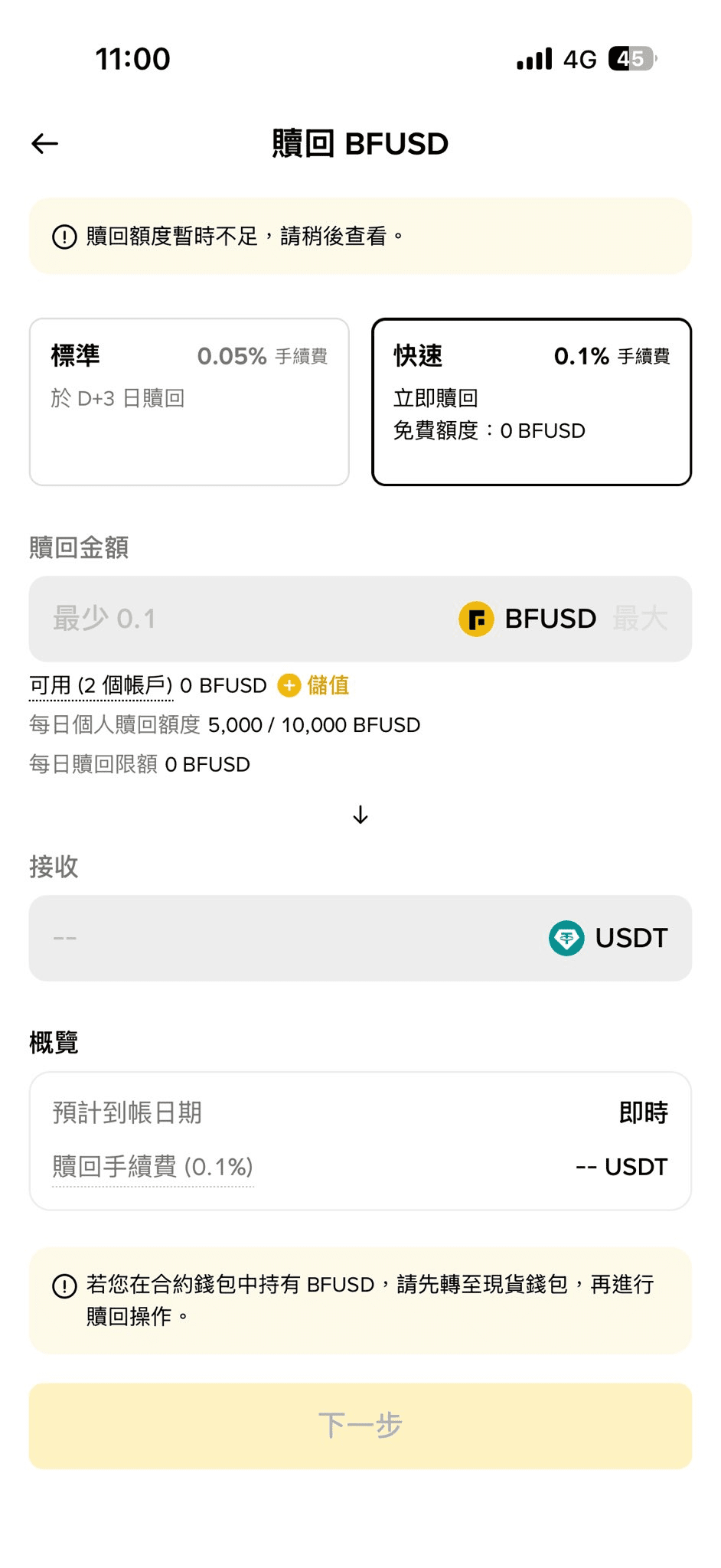
Task: Tap 最大 to fill maximum amount
Action: (x=640, y=619)
